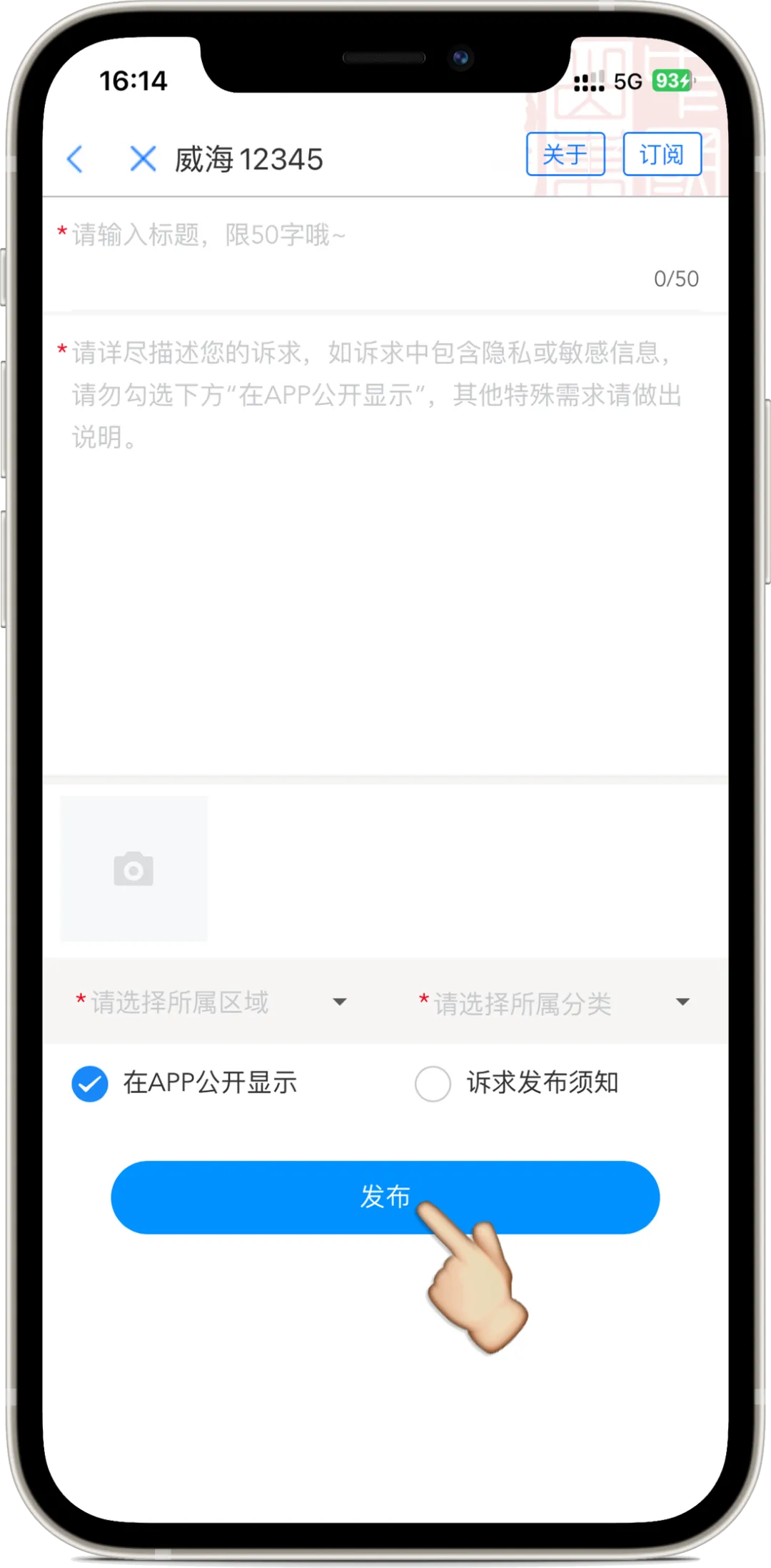Tap the 订阅 button
Viewport: 771px width, 1568px height.
tap(662, 154)
